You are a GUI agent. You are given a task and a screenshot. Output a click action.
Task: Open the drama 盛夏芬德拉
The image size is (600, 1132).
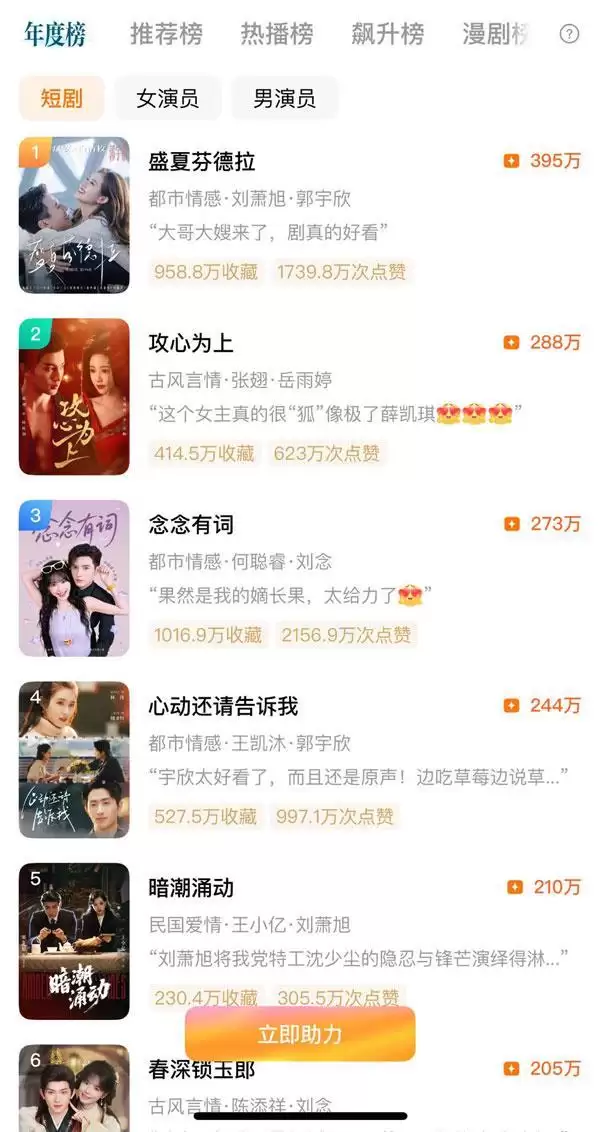(x=202, y=162)
